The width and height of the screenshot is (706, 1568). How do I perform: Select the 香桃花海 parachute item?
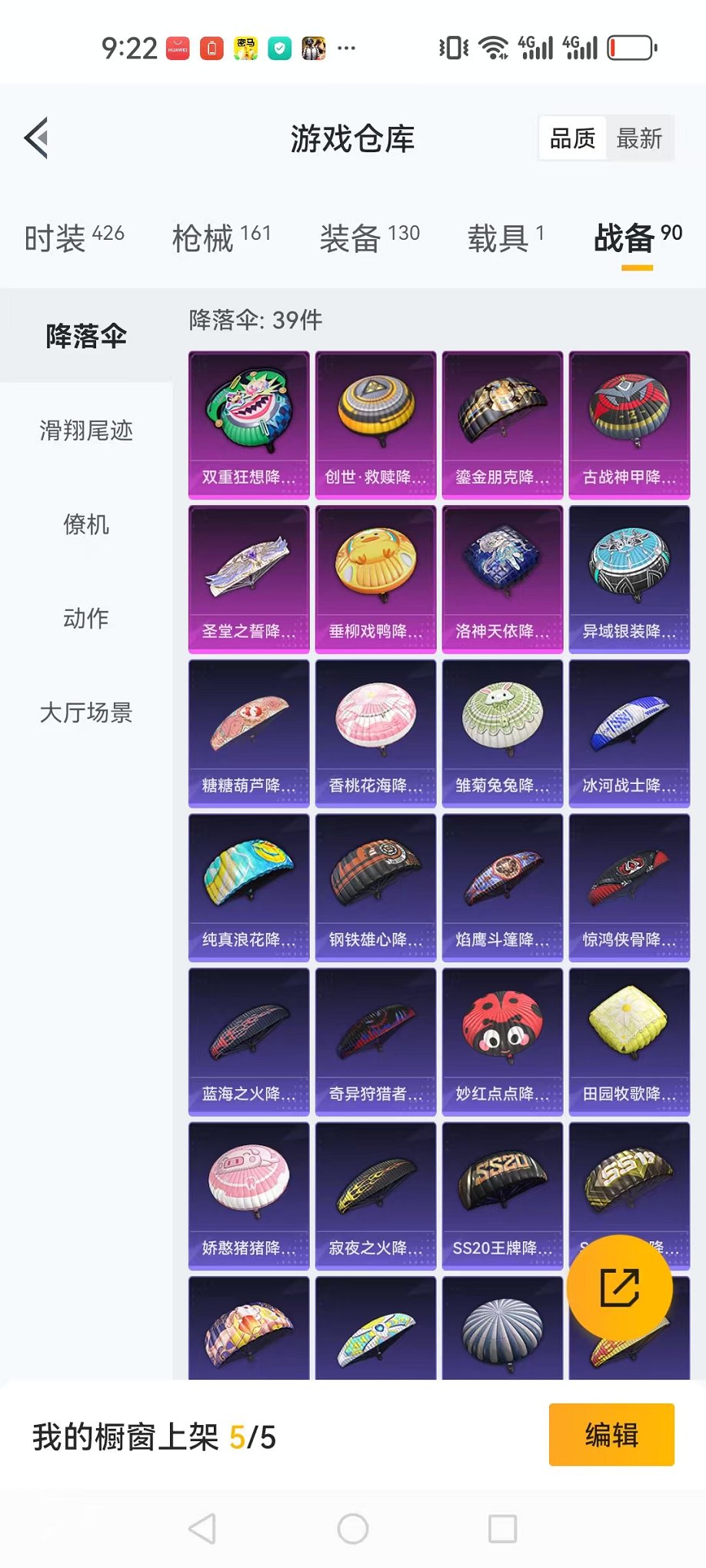click(x=375, y=733)
